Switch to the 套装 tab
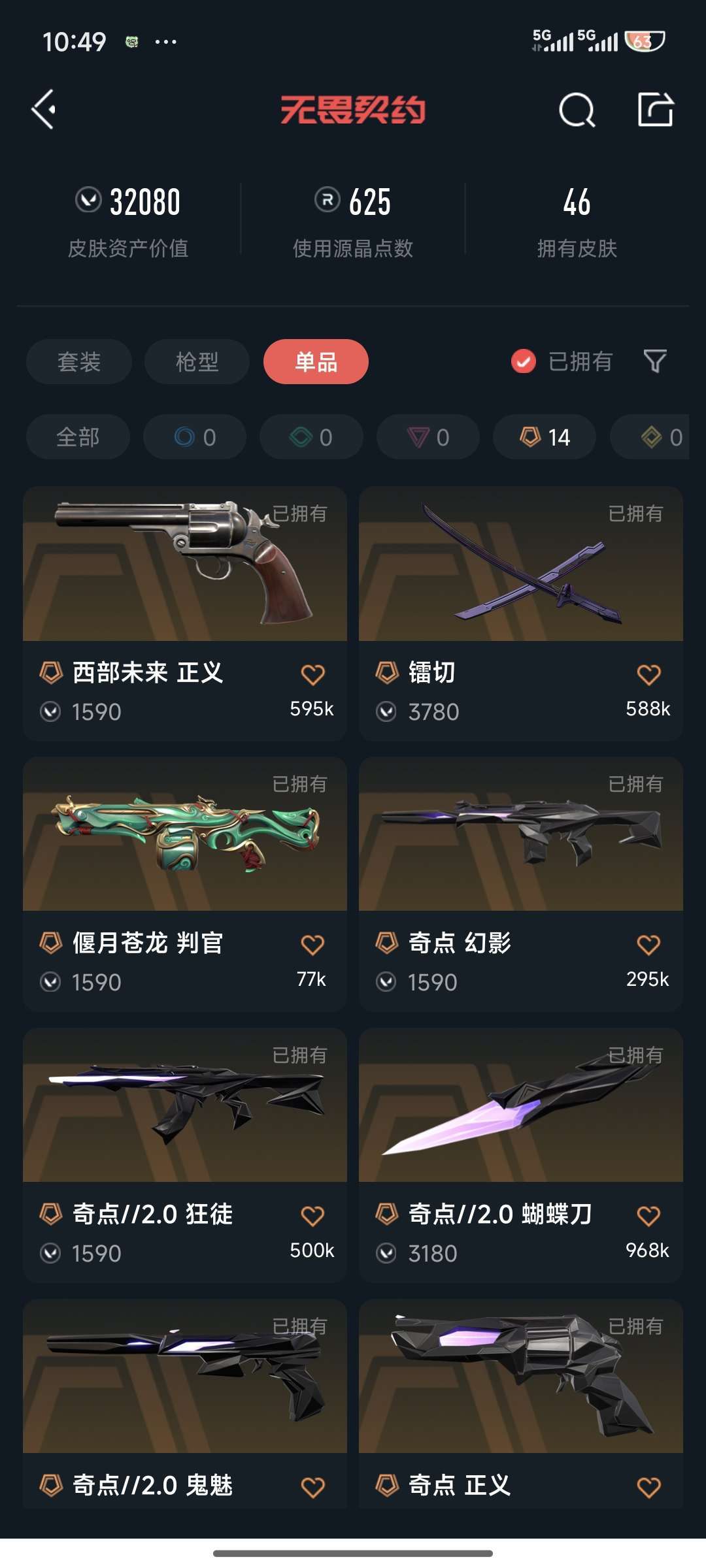Screen dimensions: 706x1568 (x=79, y=361)
